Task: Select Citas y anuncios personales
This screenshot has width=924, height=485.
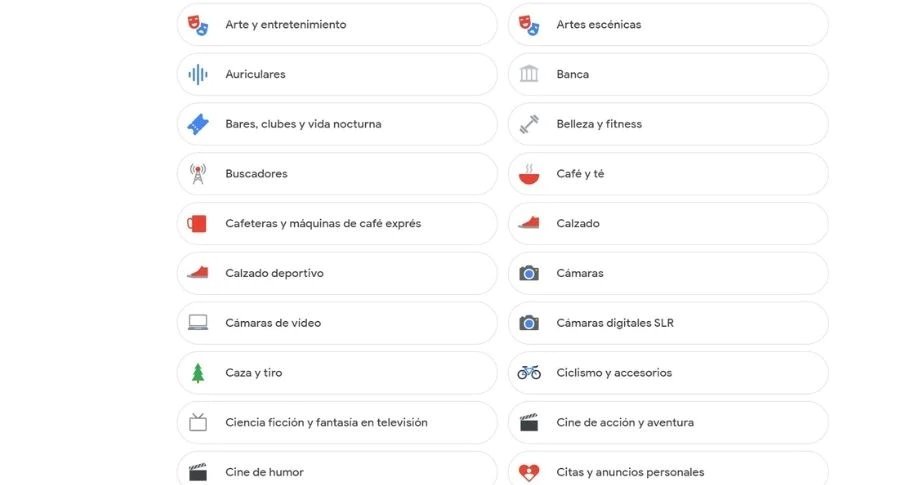Action: [x=667, y=471]
